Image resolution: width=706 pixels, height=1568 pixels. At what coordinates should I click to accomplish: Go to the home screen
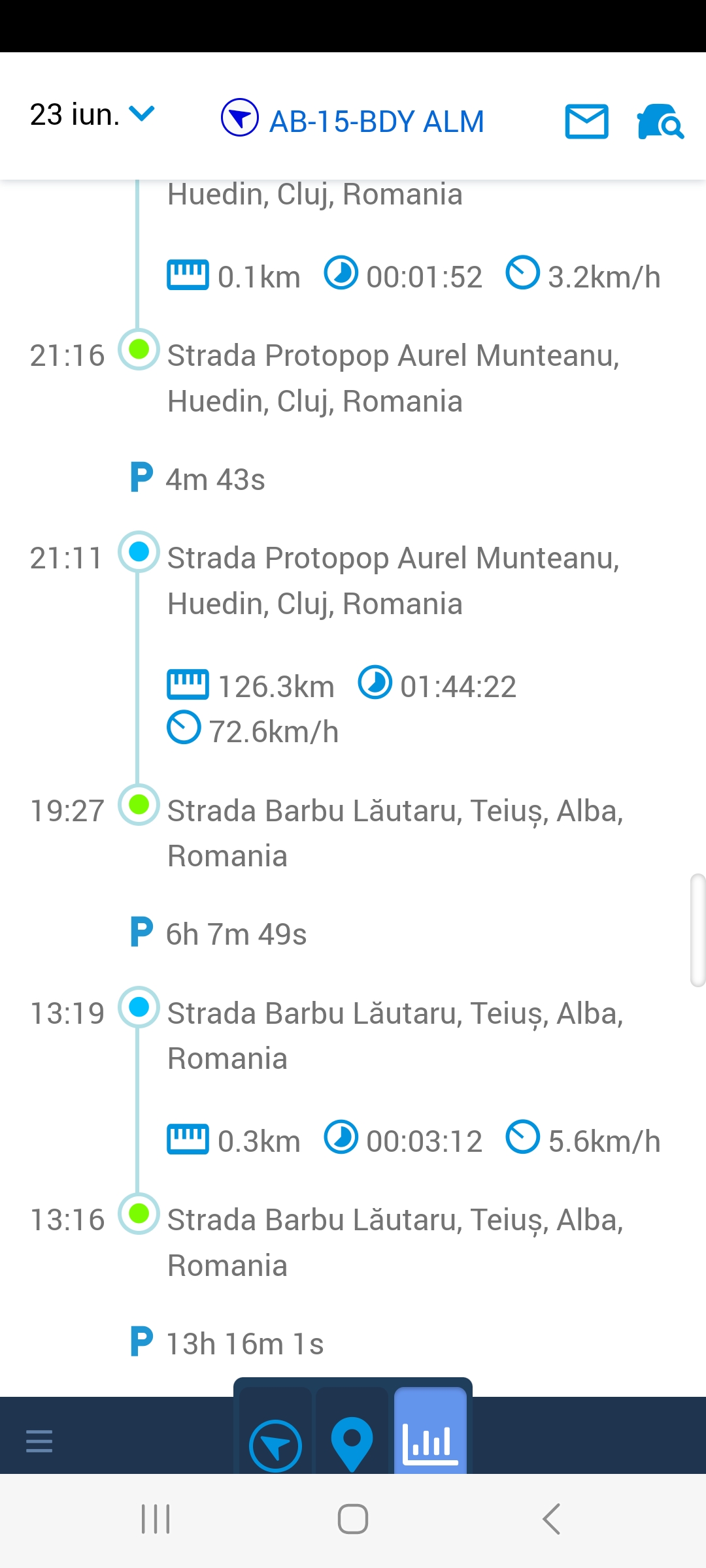tap(353, 1519)
